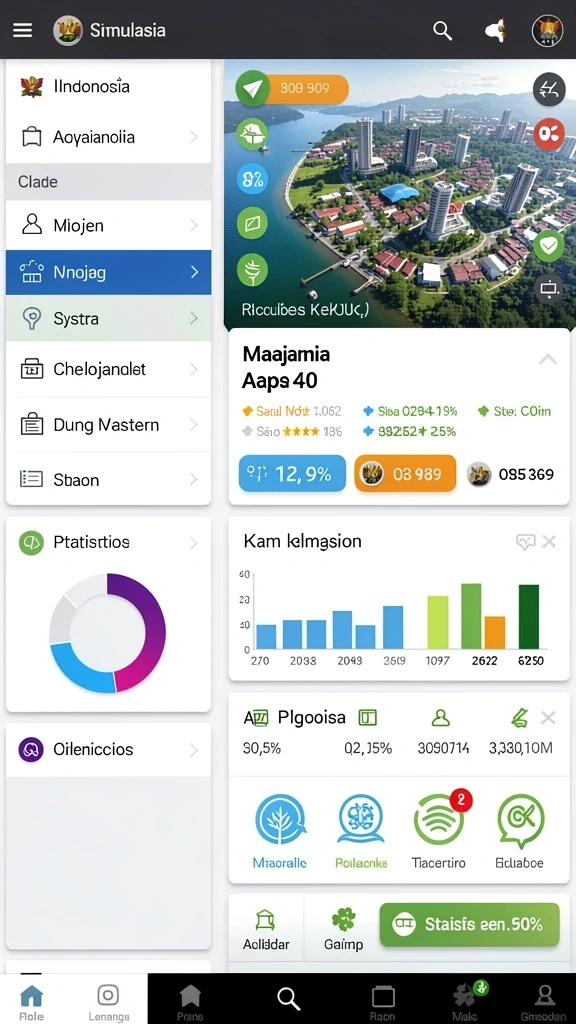The width and height of the screenshot is (576, 1024).
Task: Open the Chelojanolet row
Action: coord(108,369)
